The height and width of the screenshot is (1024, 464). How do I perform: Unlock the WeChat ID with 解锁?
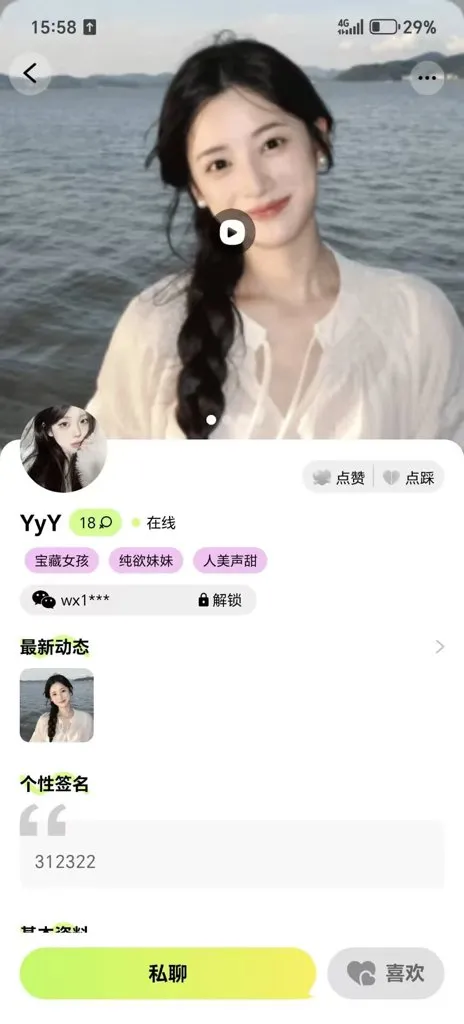coord(220,600)
